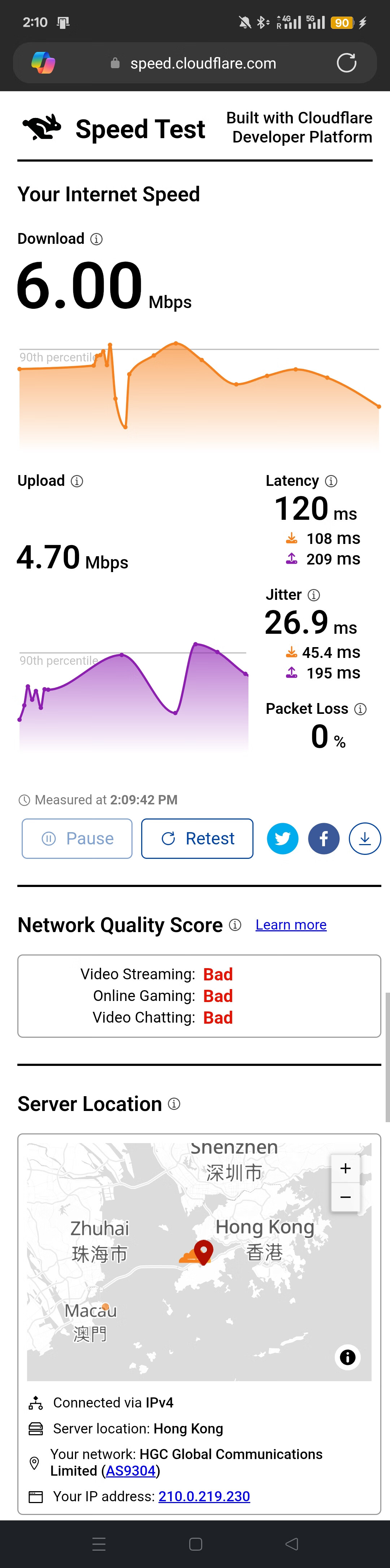Show info about Latency

pos(331,482)
